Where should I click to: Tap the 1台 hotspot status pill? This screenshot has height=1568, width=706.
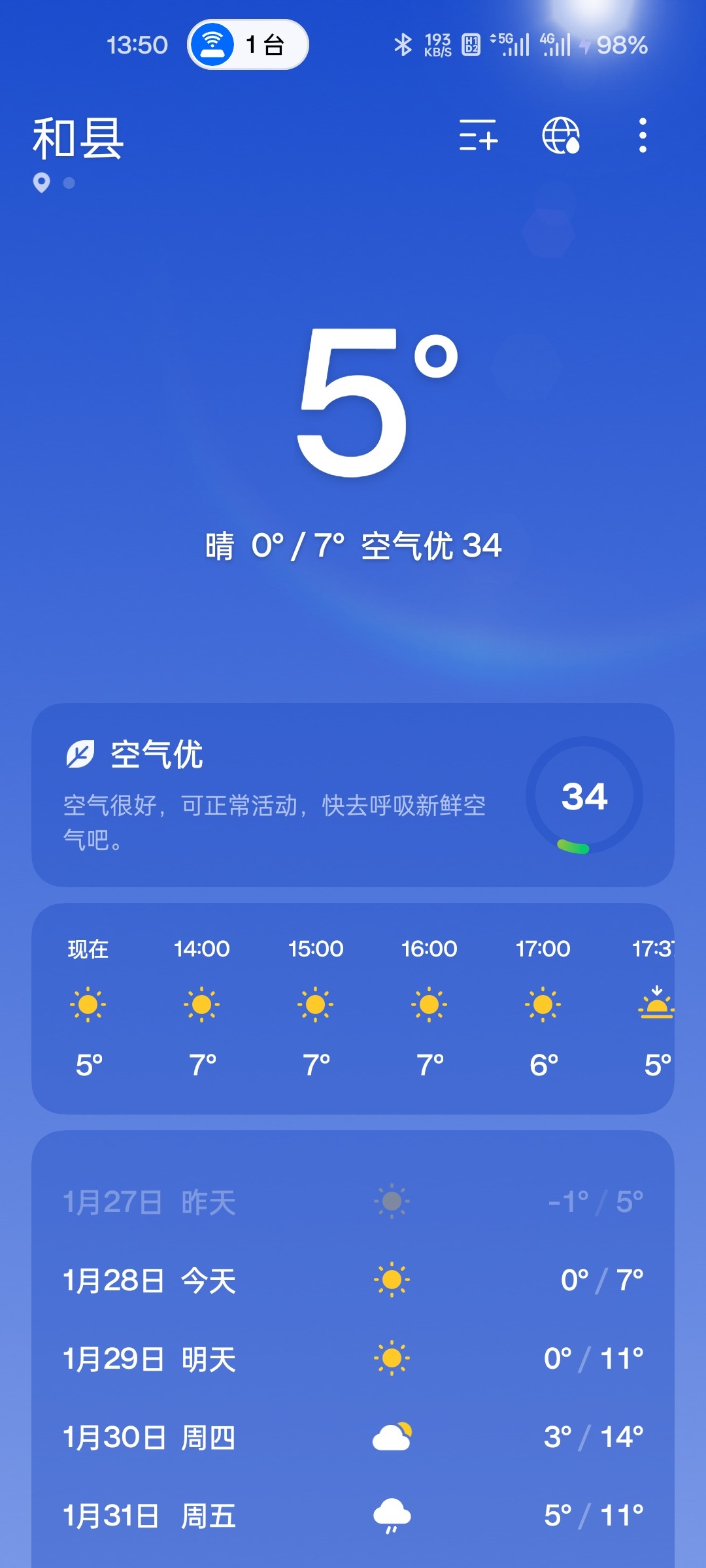[248, 44]
